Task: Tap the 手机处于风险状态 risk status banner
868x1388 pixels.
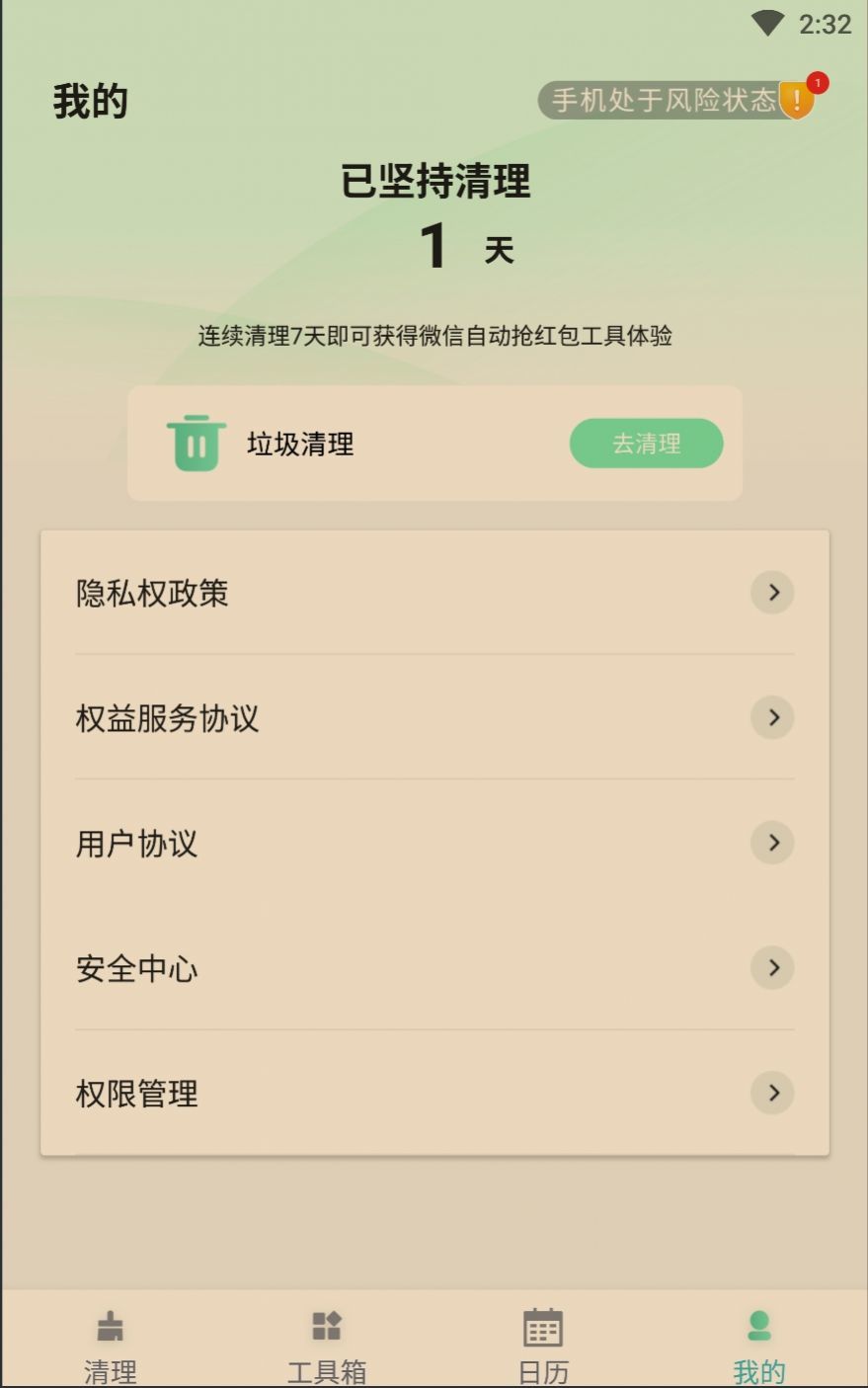Action: click(x=664, y=102)
